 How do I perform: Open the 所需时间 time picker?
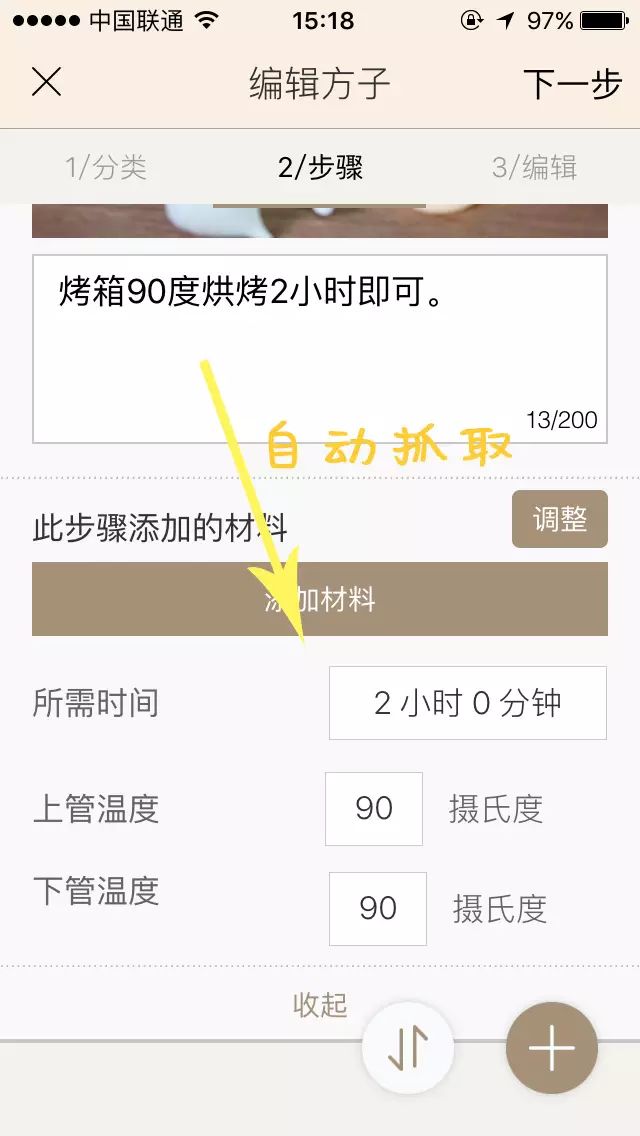tap(467, 703)
